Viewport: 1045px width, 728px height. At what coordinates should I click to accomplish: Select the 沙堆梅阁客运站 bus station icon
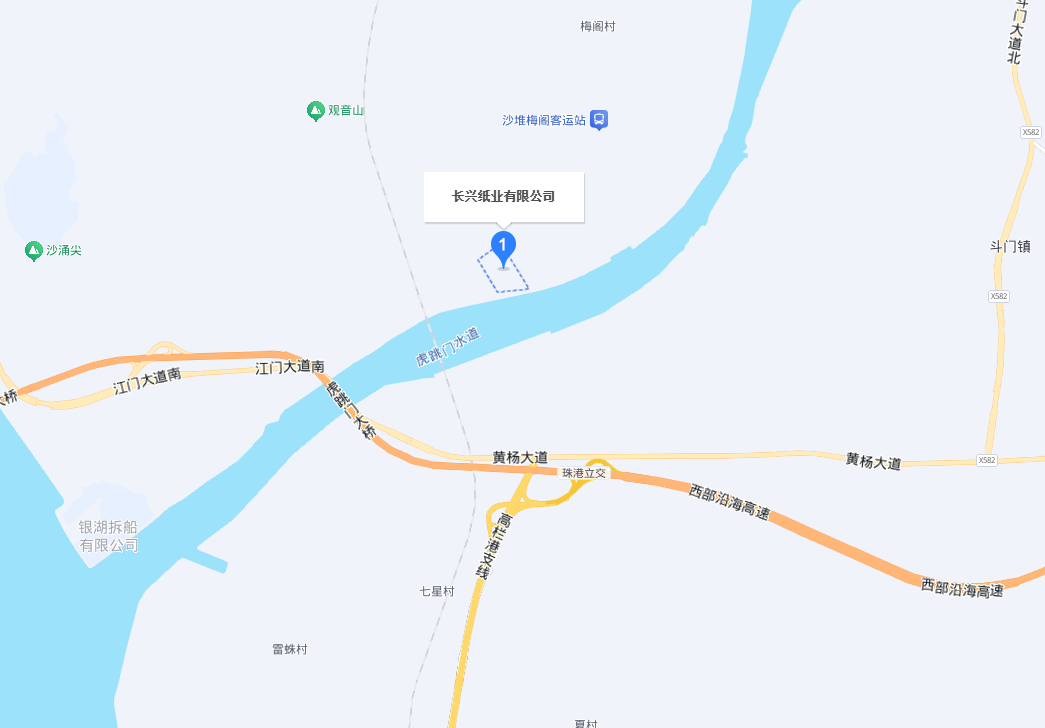598,120
